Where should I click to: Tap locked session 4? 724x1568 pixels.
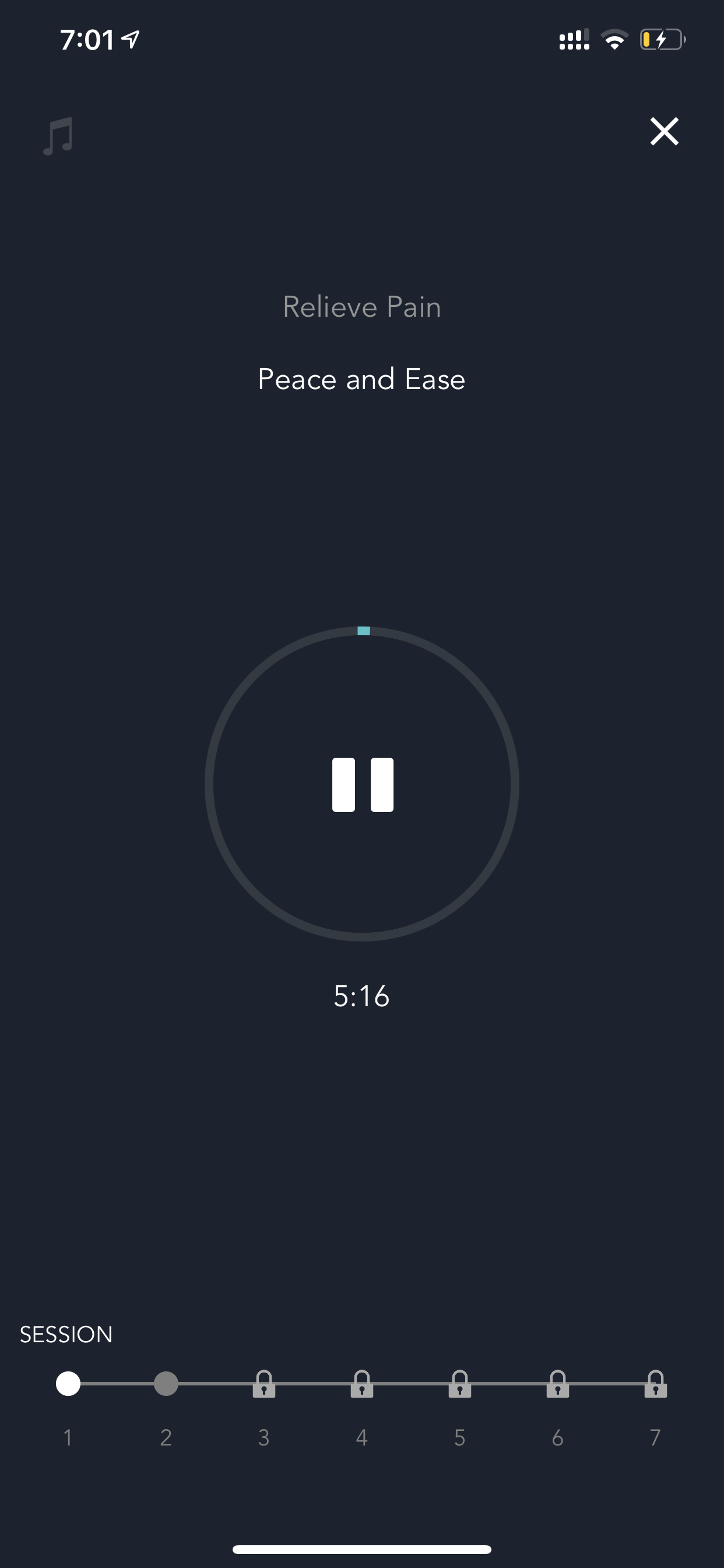(362, 1384)
